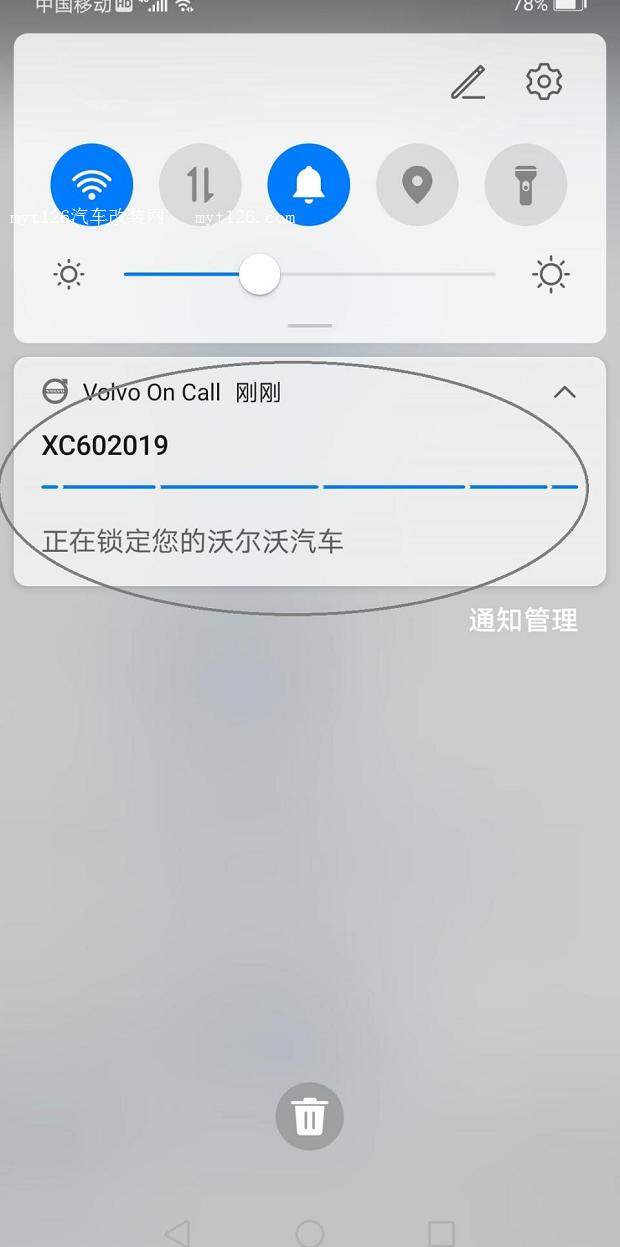
Task: Edit the quick settings tiles
Action: (x=467, y=83)
